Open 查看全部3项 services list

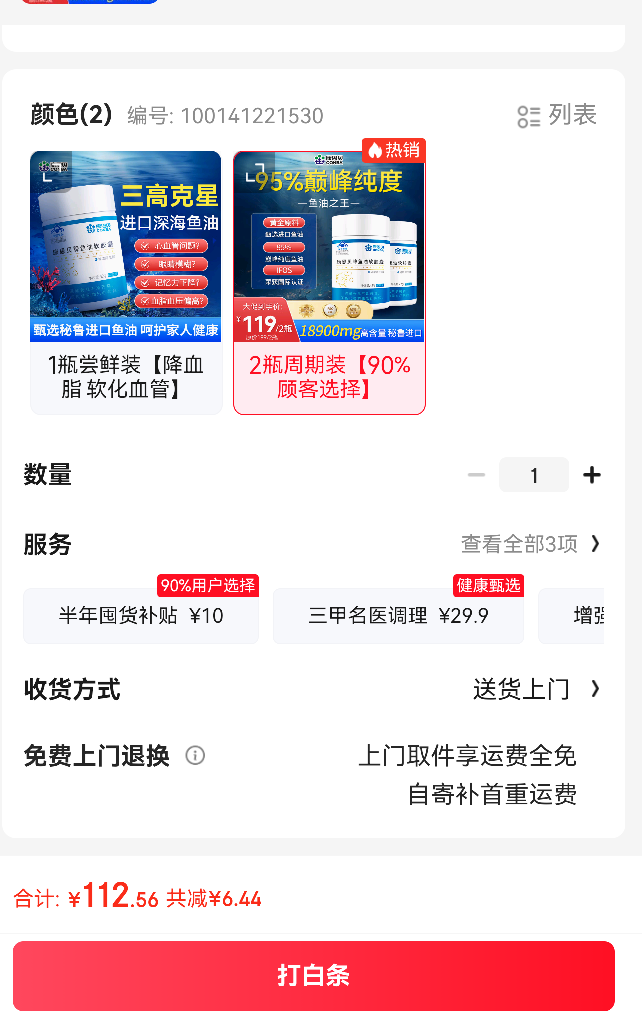[530, 544]
